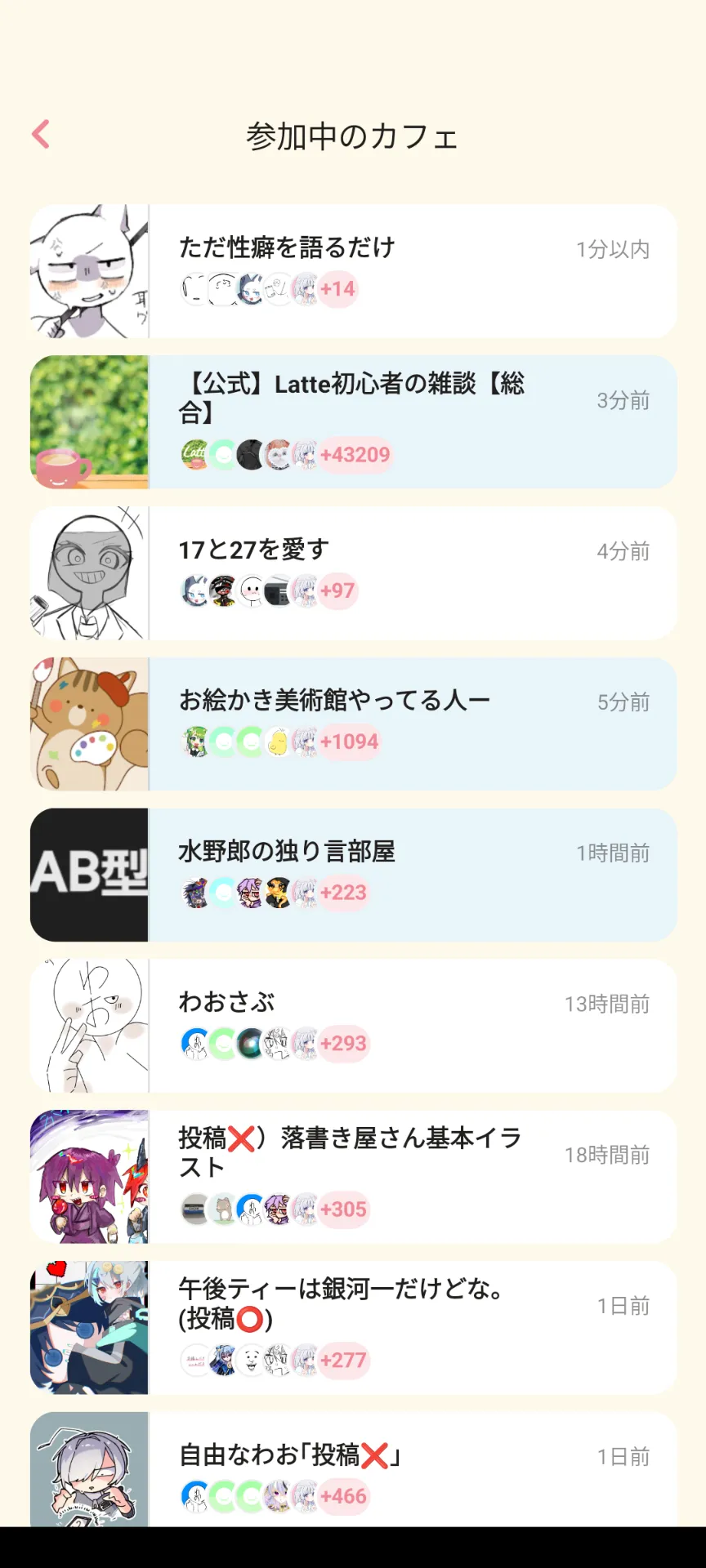Enter 午後ティーは銀河一だけどな。 cafe
The width and height of the screenshot is (706, 1568).
click(353, 1328)
